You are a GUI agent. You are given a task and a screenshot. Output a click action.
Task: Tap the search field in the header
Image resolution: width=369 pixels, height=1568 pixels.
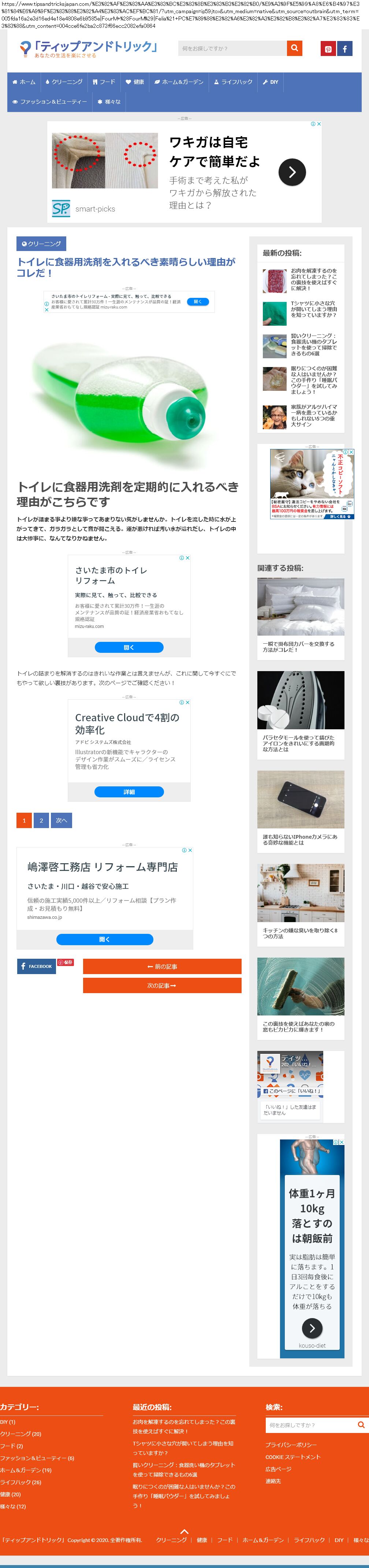coord(231,48)
